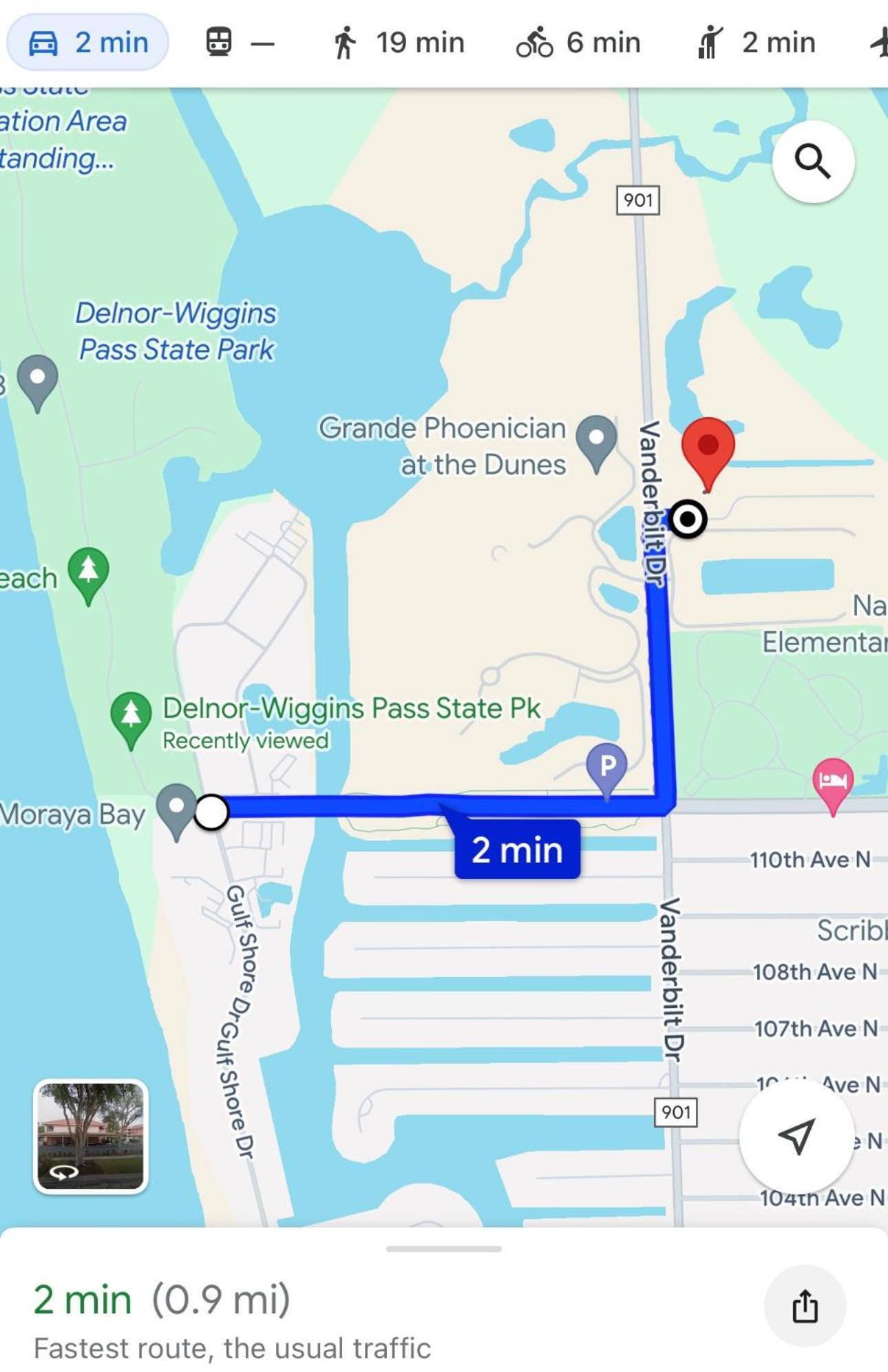888x1372 pixels.
Task: Open Grande Phoenician at the Dunes marker
Action: 596,441
